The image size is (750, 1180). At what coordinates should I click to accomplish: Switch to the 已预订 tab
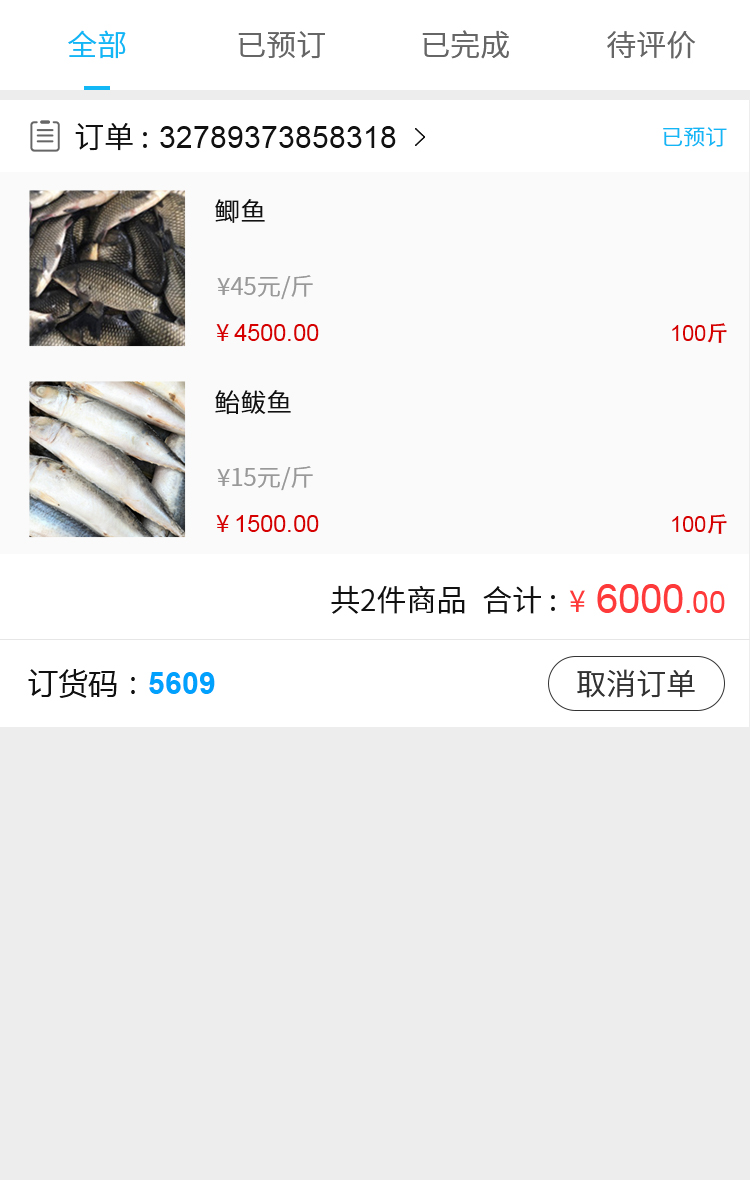(x=281, y=46)
